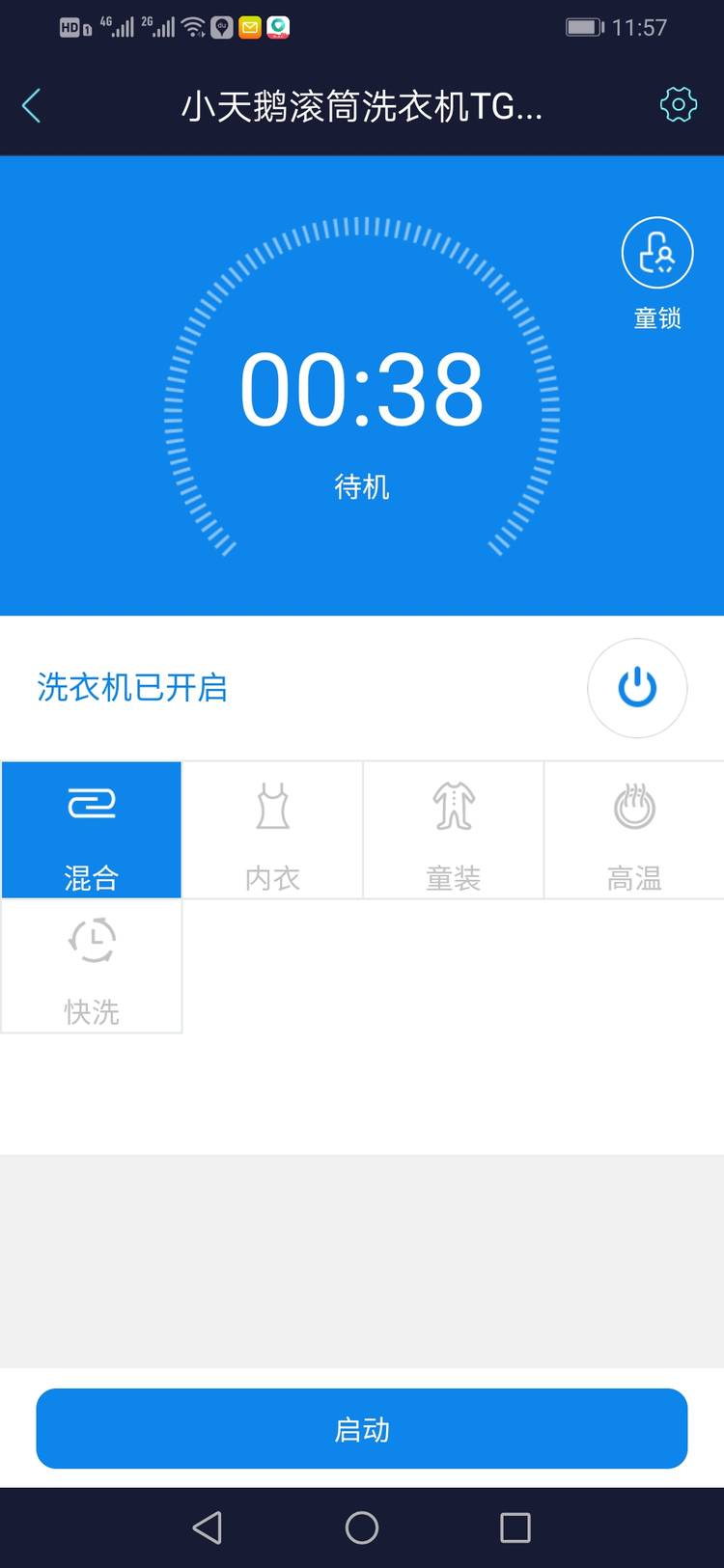724x1568 pixels.
Task: Tap the 待机 standby label
Action: click(x=362, y=487)
